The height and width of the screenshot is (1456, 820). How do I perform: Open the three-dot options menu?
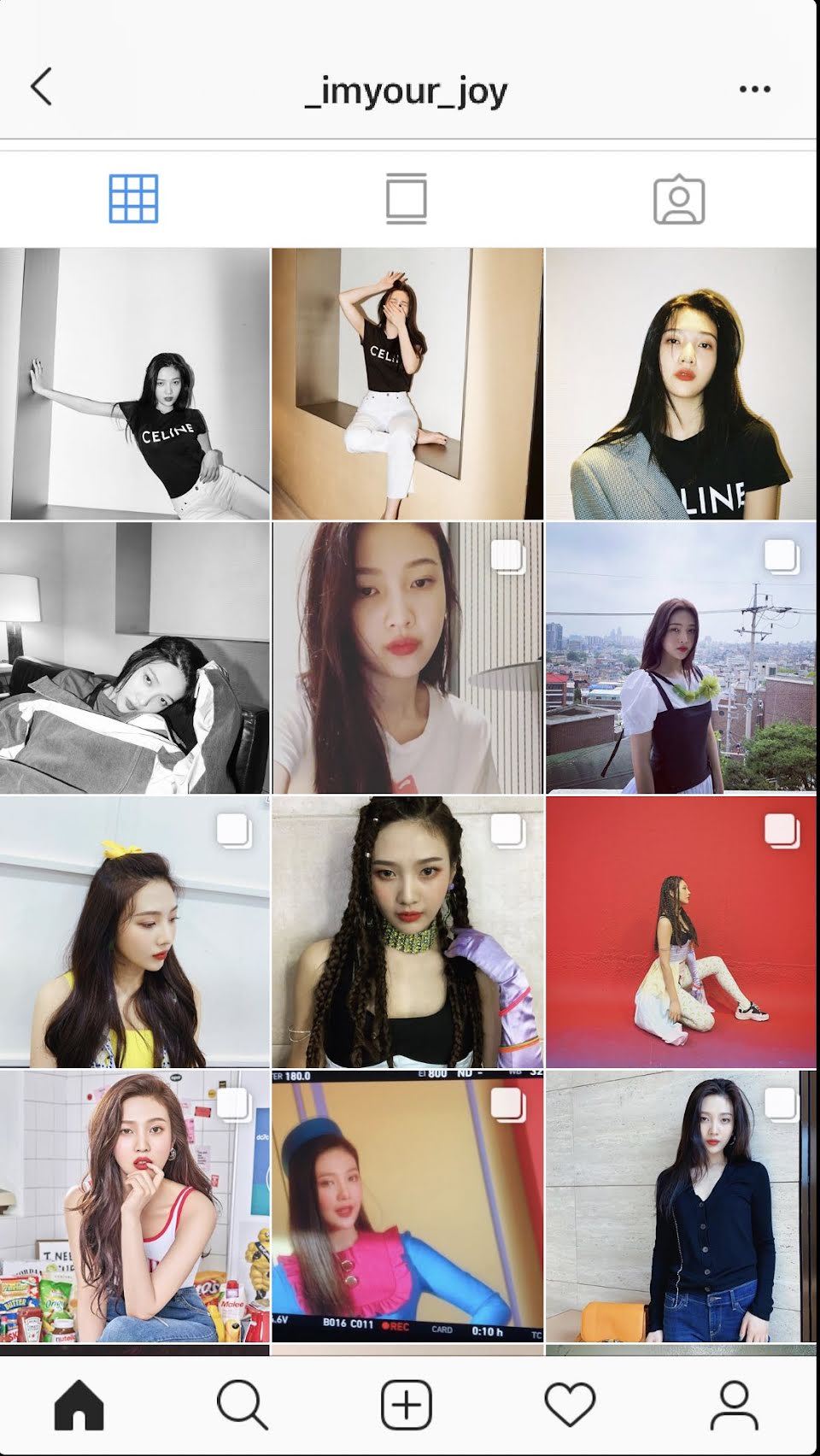(754, 89)
